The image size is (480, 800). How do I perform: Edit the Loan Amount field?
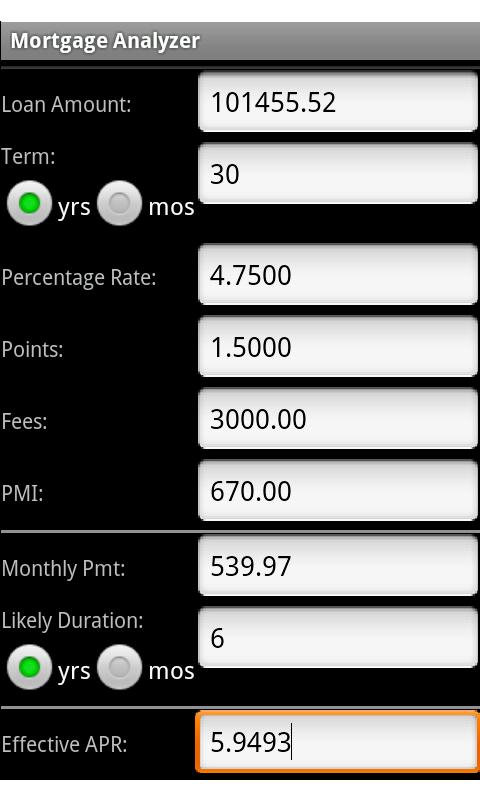tap(338, 102)
